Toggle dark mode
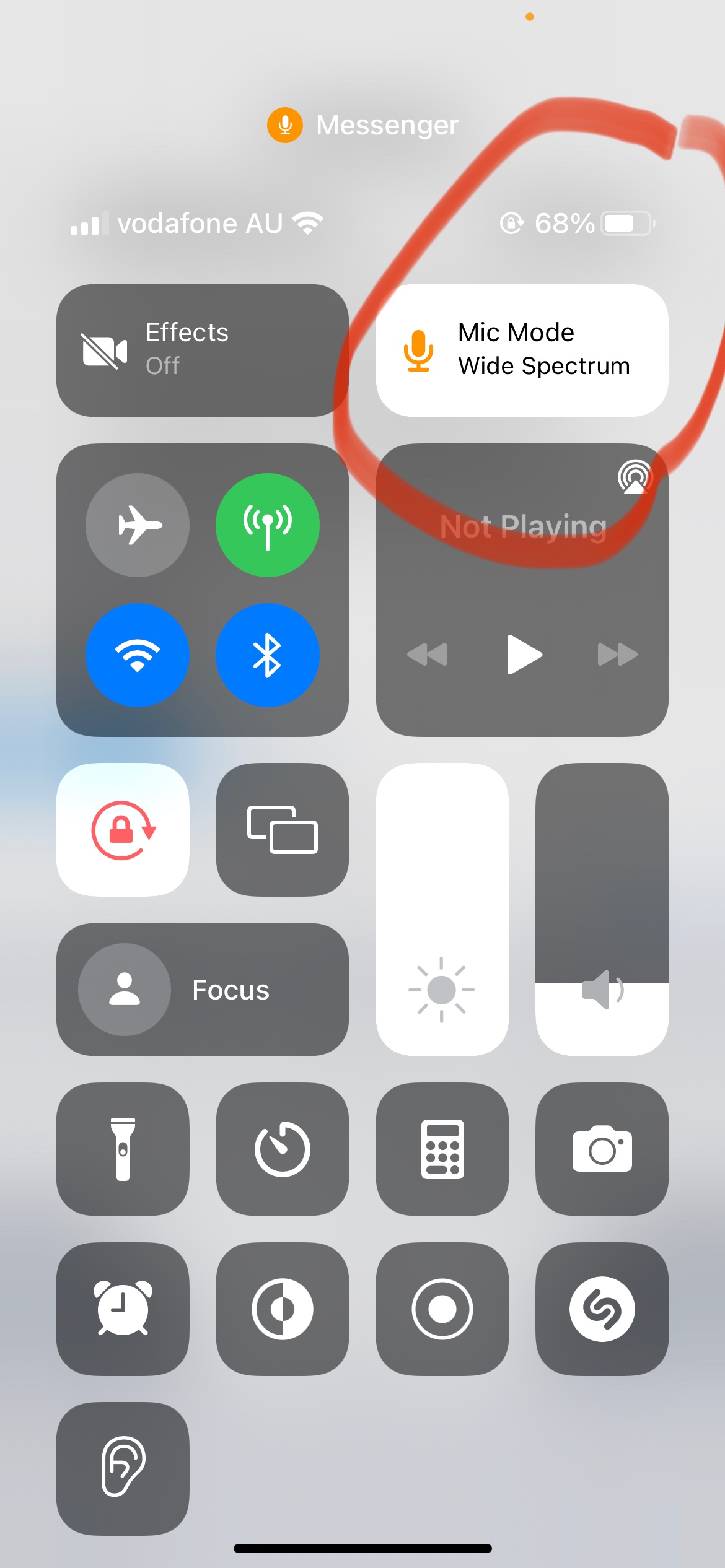Screen dimensions: 725x1568 (x=283, y=1309)
